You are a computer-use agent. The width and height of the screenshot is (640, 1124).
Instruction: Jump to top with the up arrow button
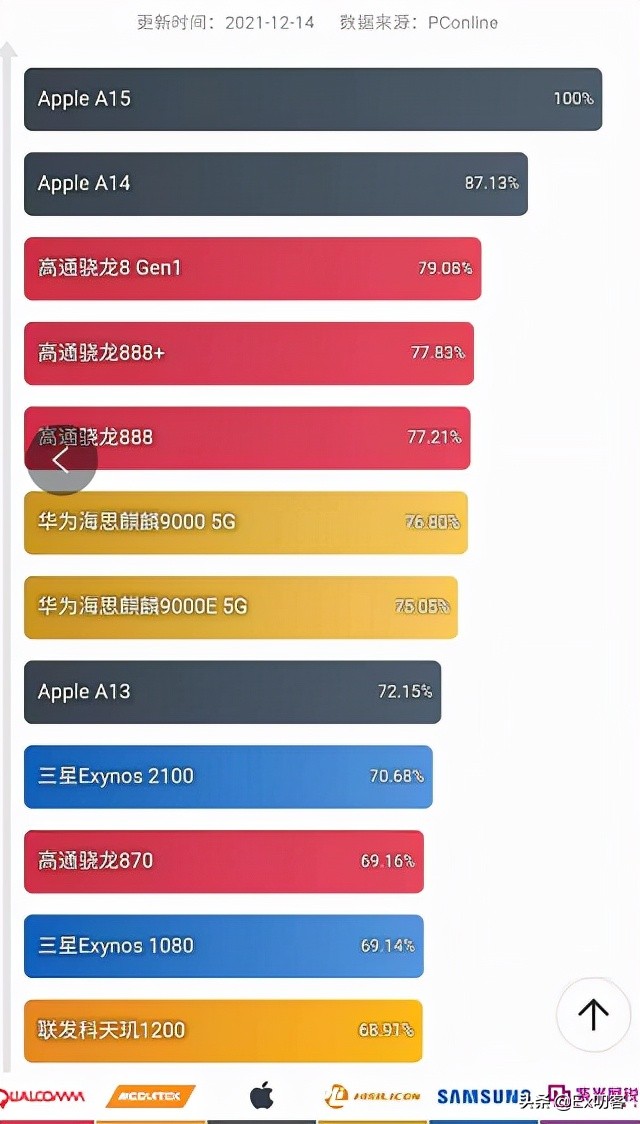pos(593,1014)
